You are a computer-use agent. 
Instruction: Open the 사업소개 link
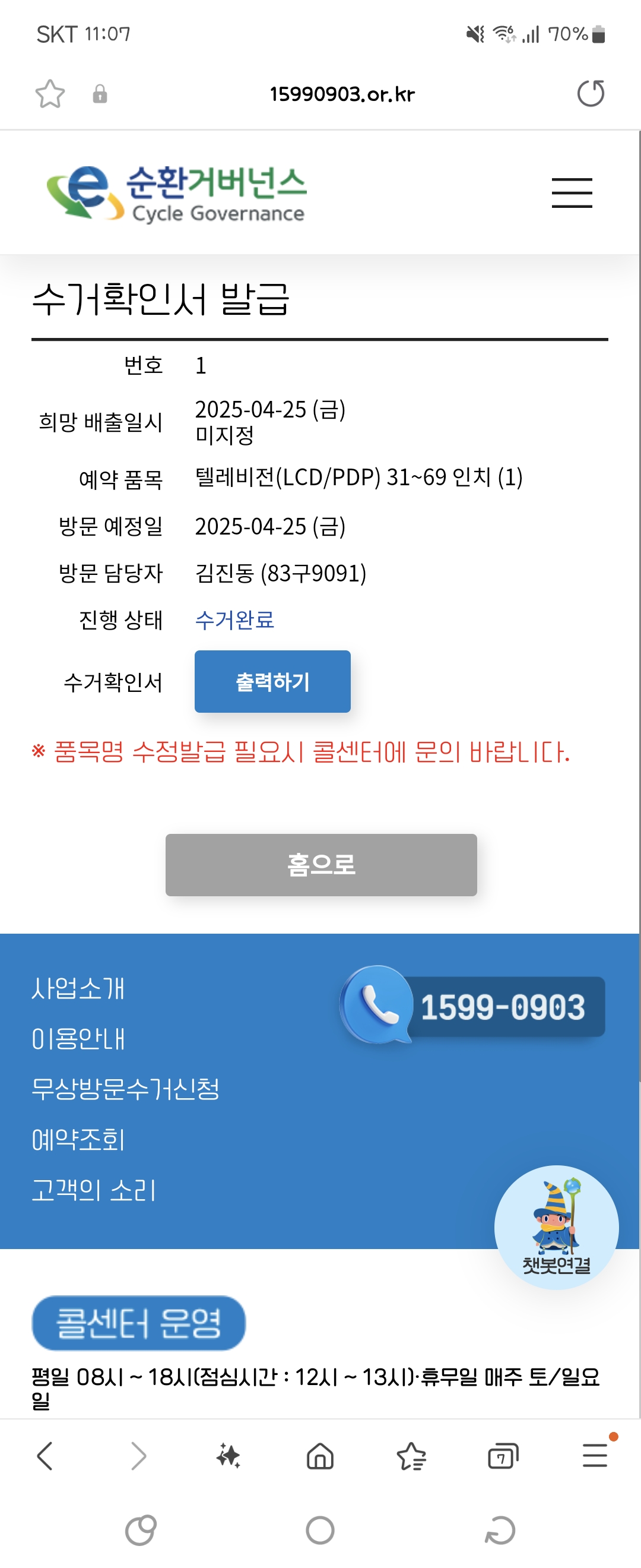78,988
